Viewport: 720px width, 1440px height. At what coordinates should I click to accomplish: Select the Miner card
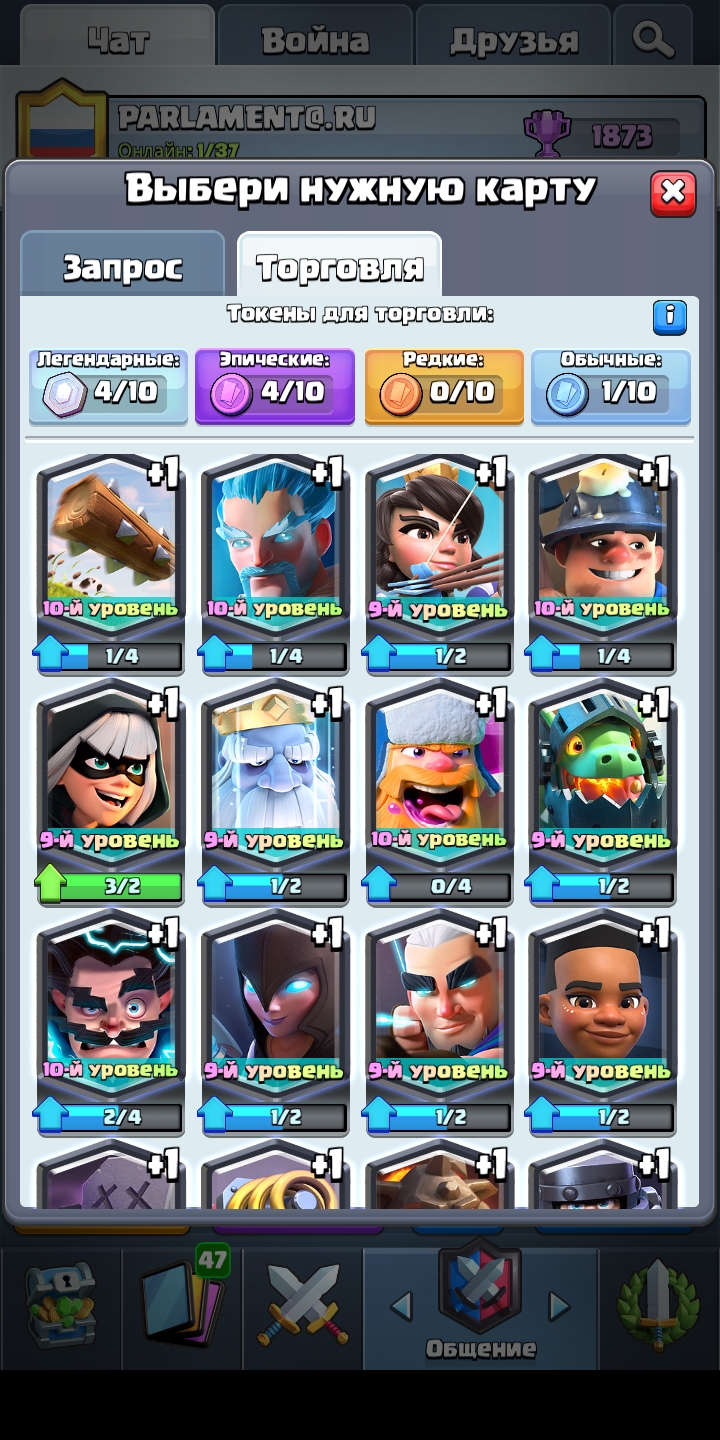click(x=603, y=562)
